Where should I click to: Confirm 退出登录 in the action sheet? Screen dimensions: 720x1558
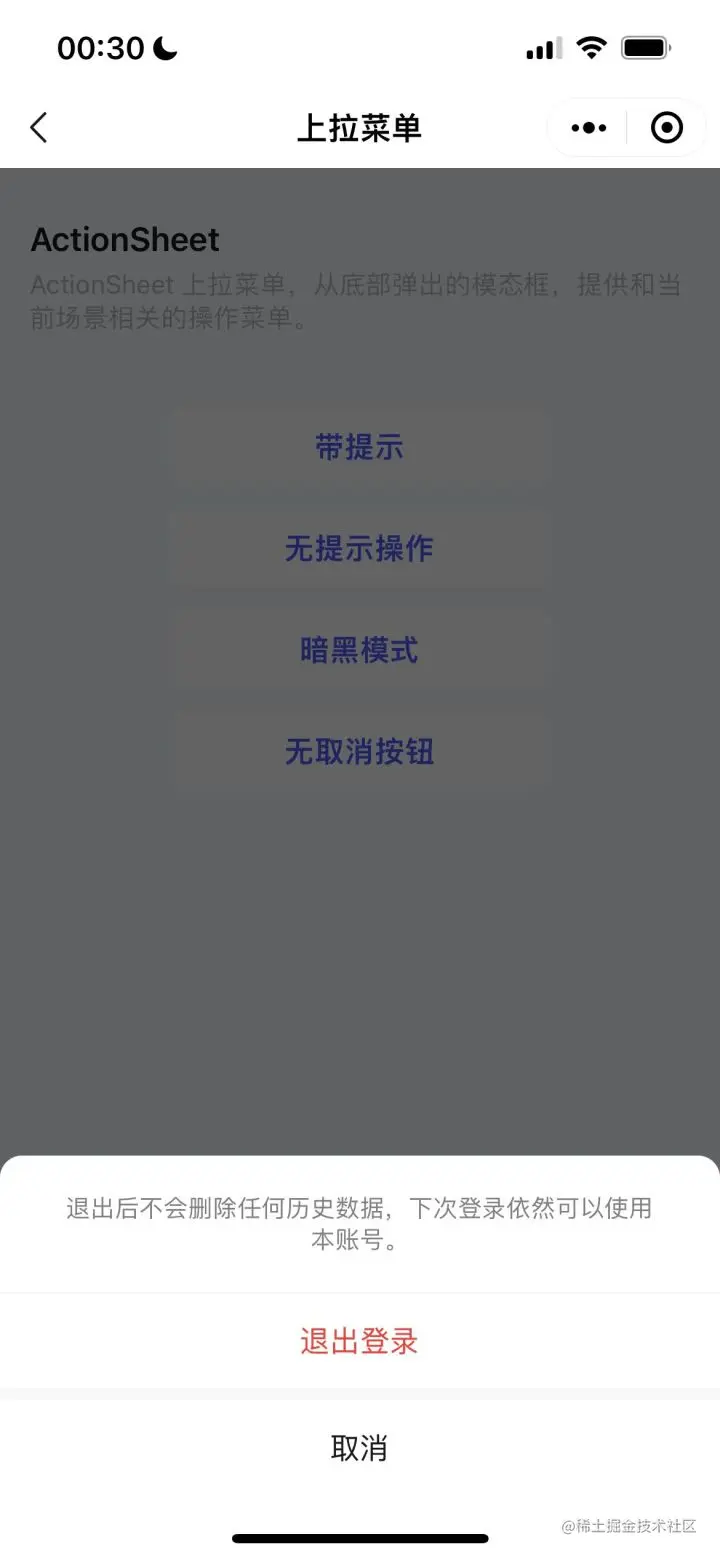coord(359,1341)
